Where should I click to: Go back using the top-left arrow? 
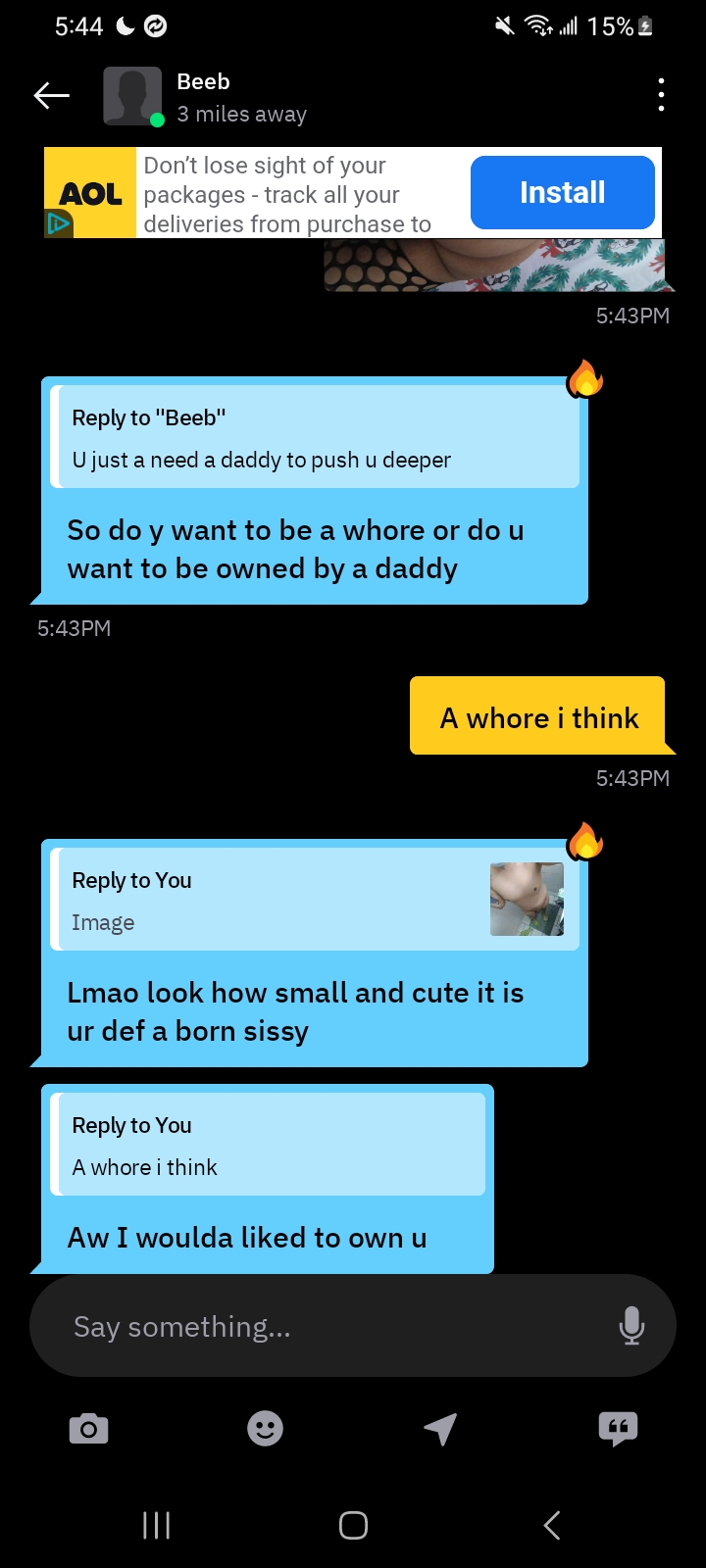52,95
